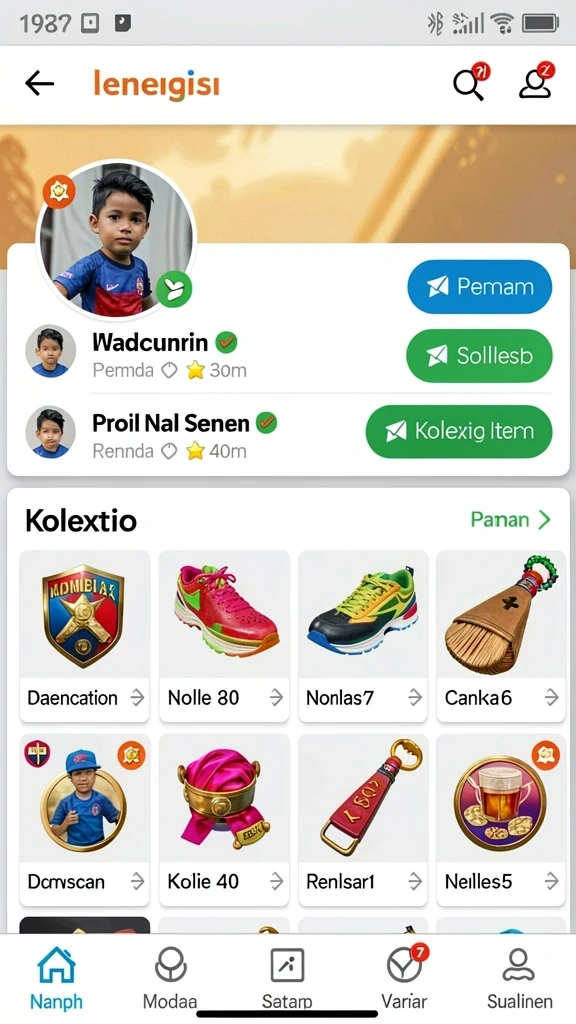The image size is (576, 1024).
Task: Go to the Sualinen tab
Action: click(519, 978)
